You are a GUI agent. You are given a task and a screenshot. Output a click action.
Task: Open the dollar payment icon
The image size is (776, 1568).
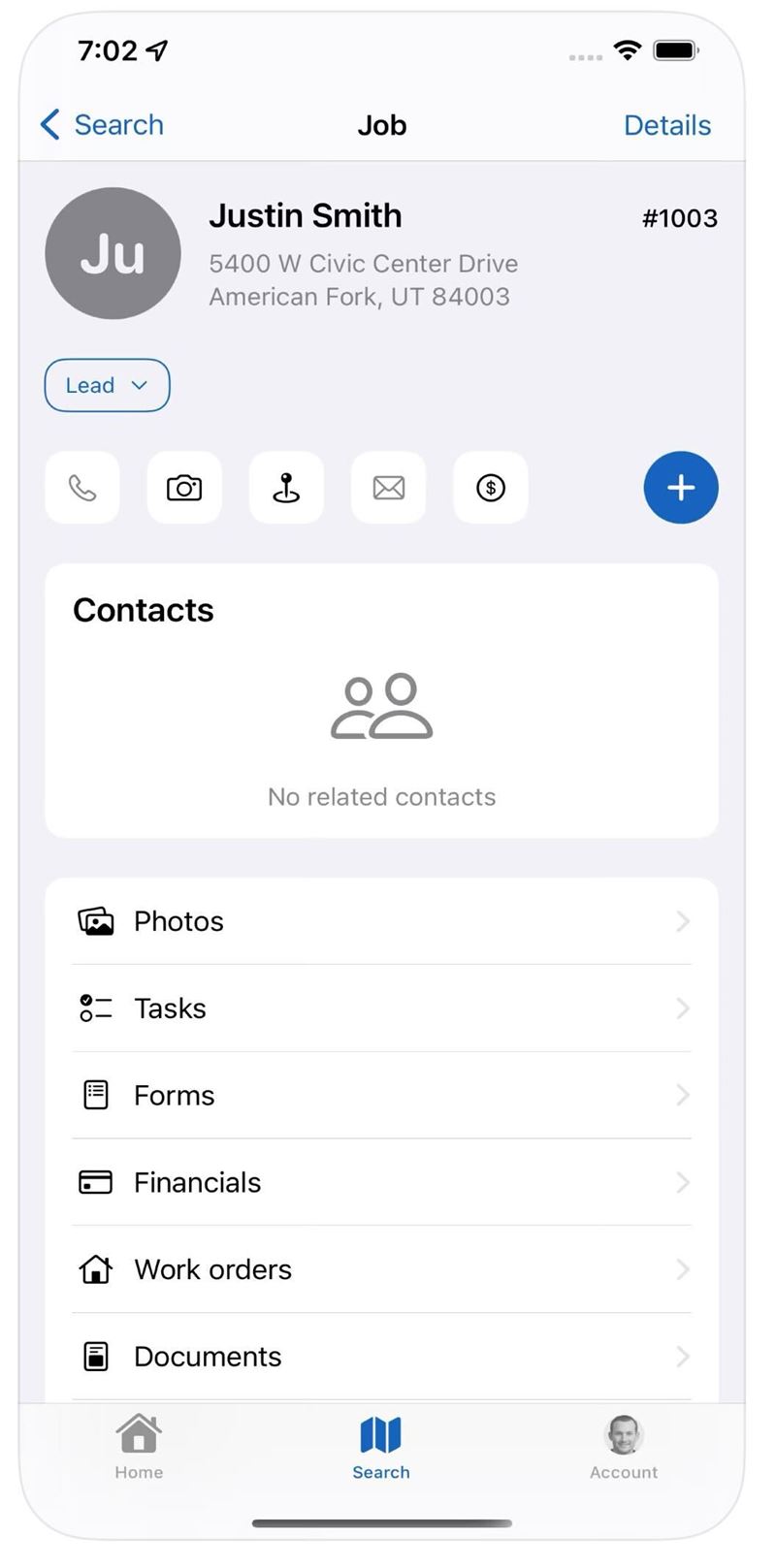click(491, 488)
